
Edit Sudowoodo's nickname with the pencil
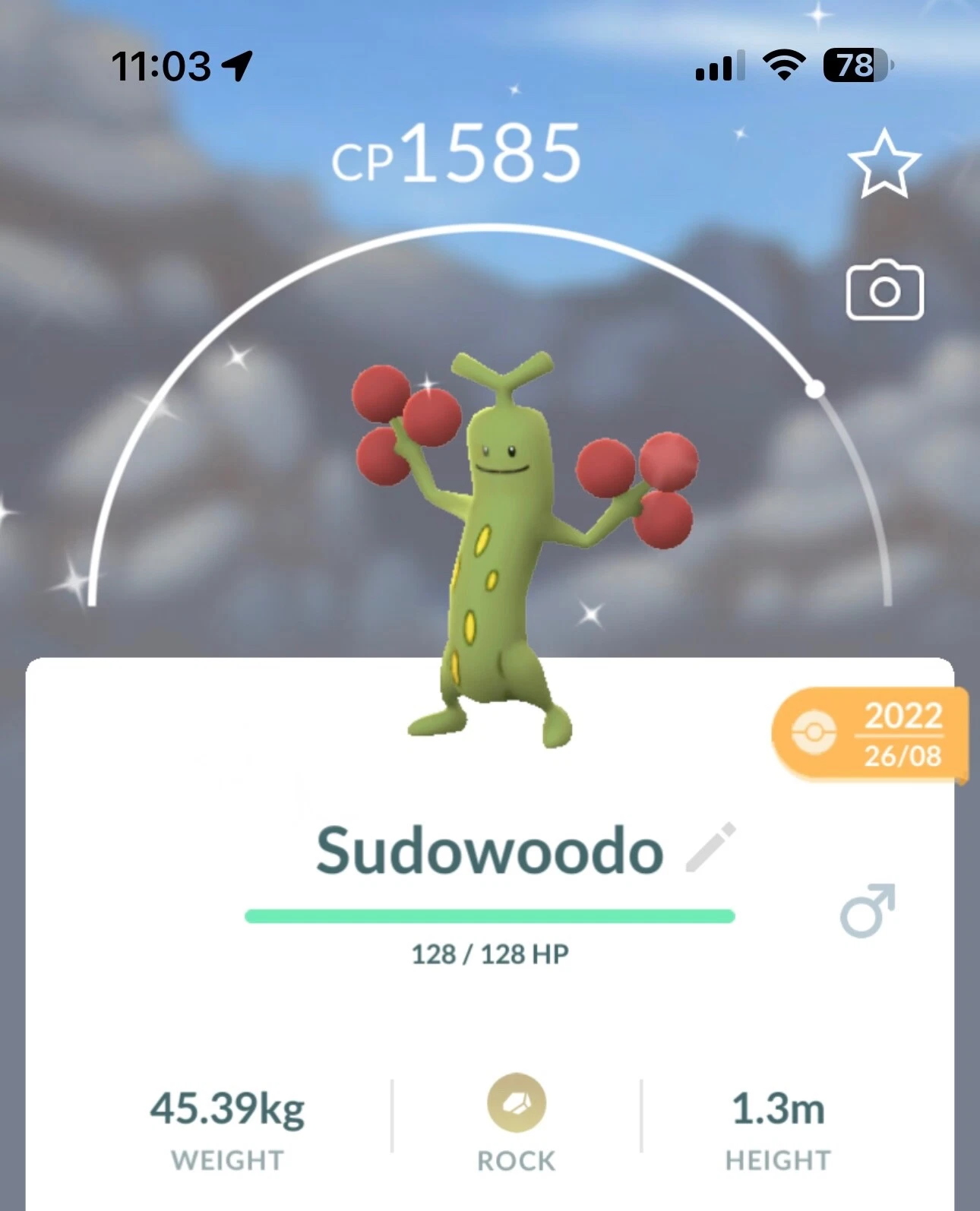coord(711,847)
